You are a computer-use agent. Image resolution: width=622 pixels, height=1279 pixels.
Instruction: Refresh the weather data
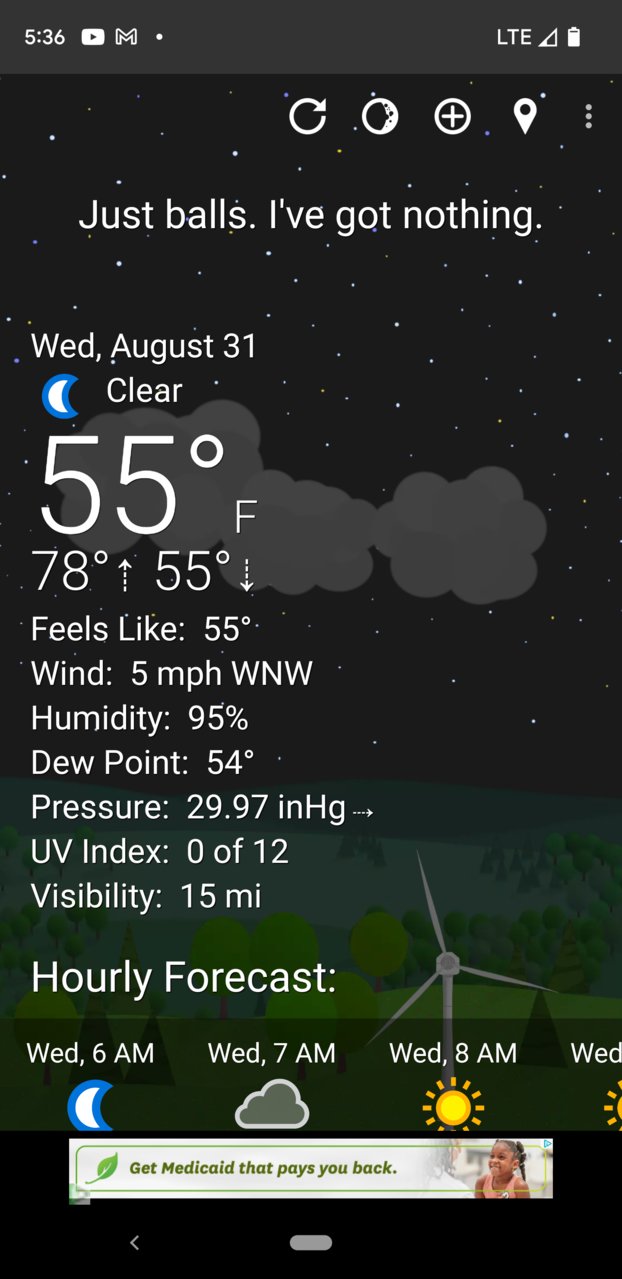[307, 117]
